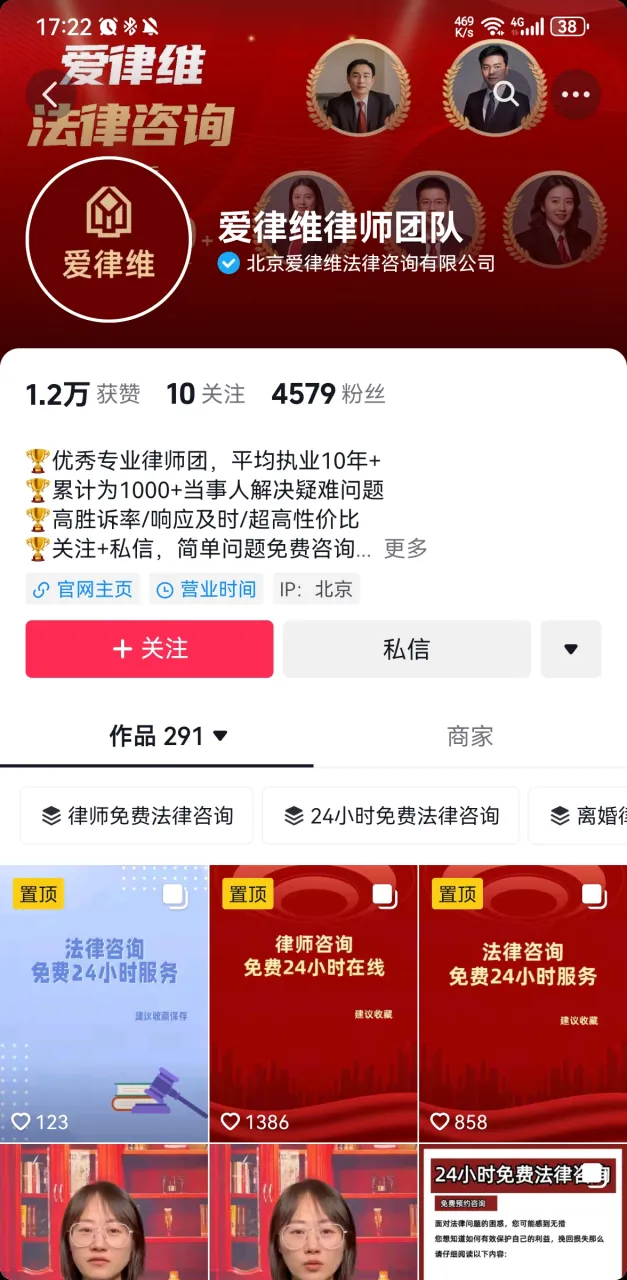Expand the dropdown arrow beside 私信

571,649
